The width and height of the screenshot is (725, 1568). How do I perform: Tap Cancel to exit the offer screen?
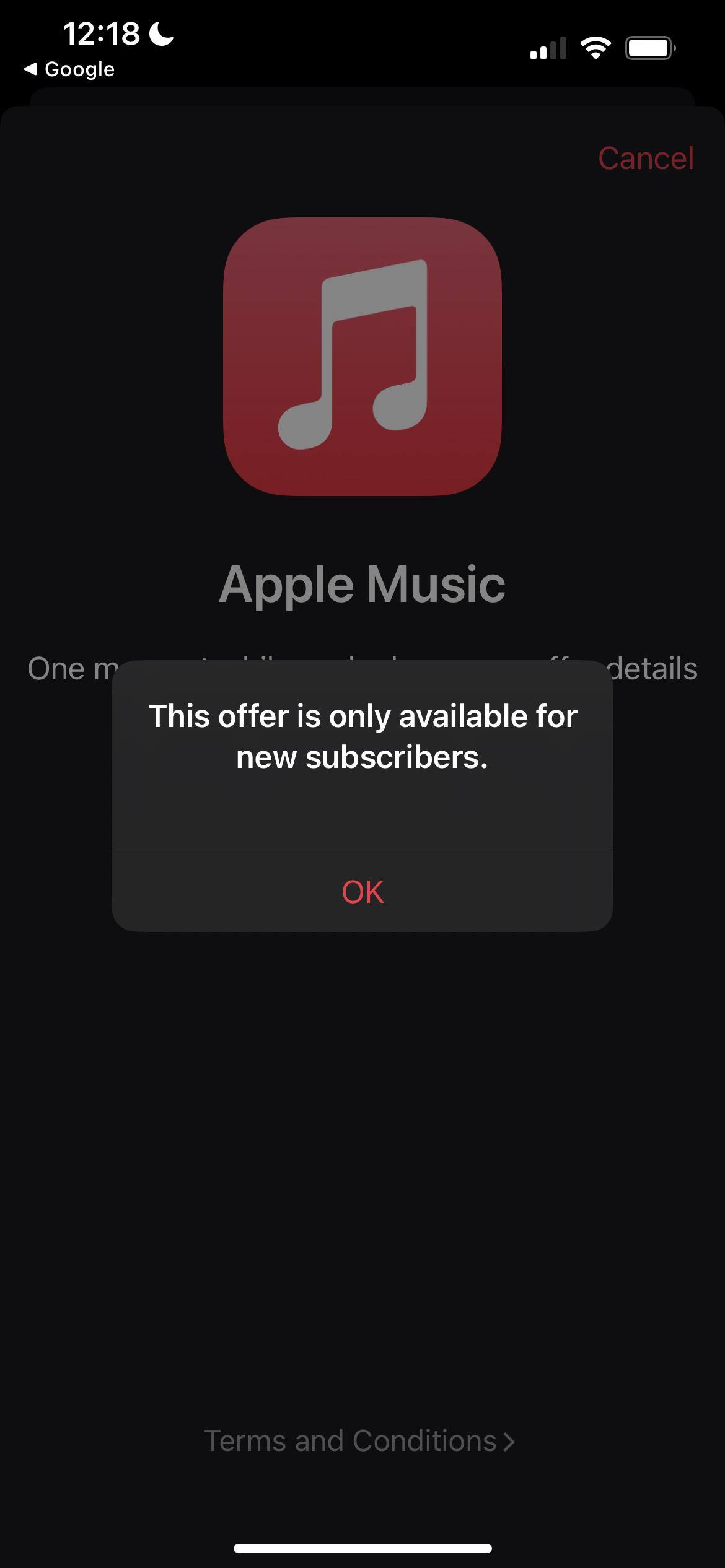pyautogui.click(x=645, y=159)
